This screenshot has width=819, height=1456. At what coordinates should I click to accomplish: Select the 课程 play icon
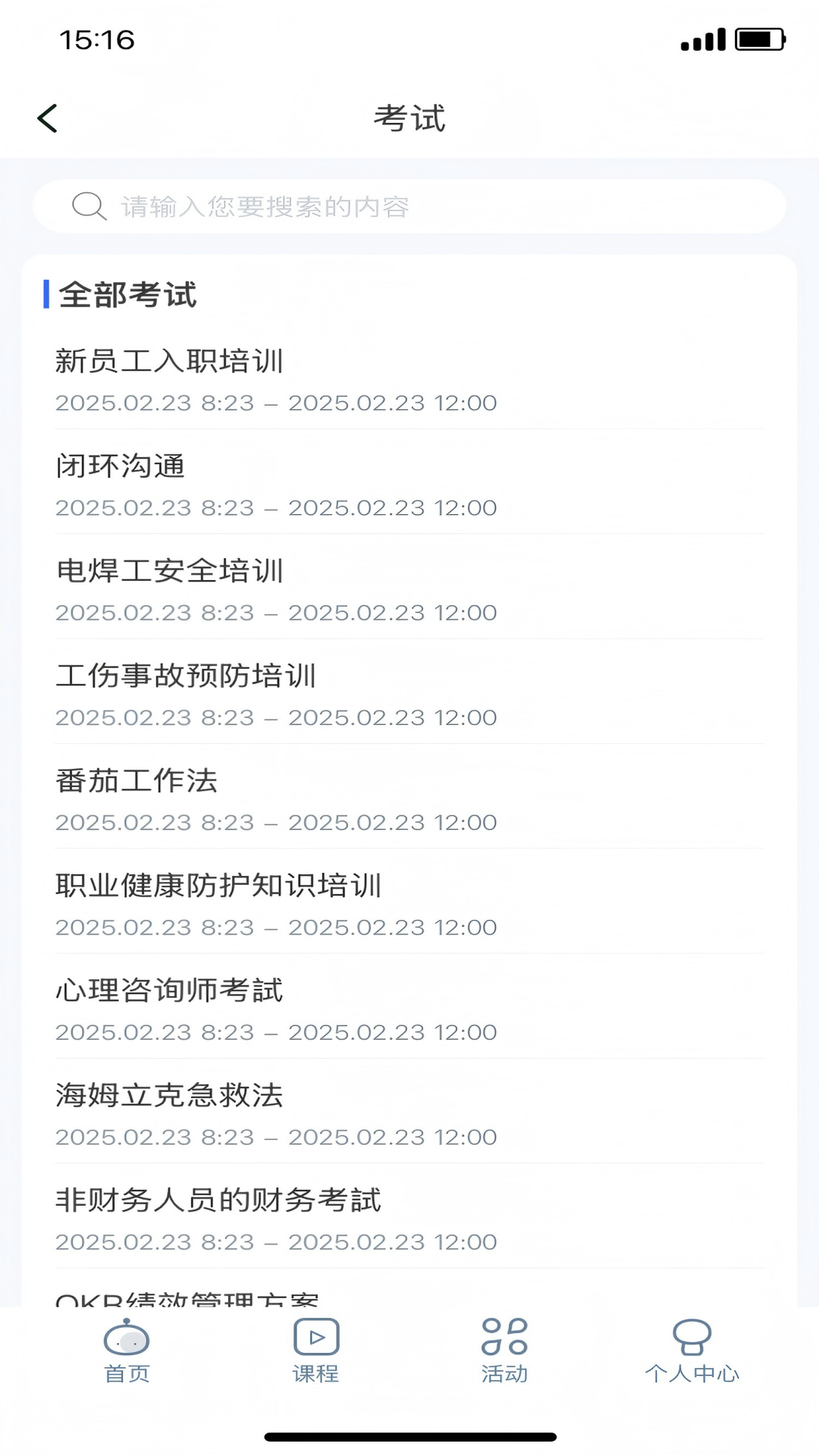(x=317, y=1338)
